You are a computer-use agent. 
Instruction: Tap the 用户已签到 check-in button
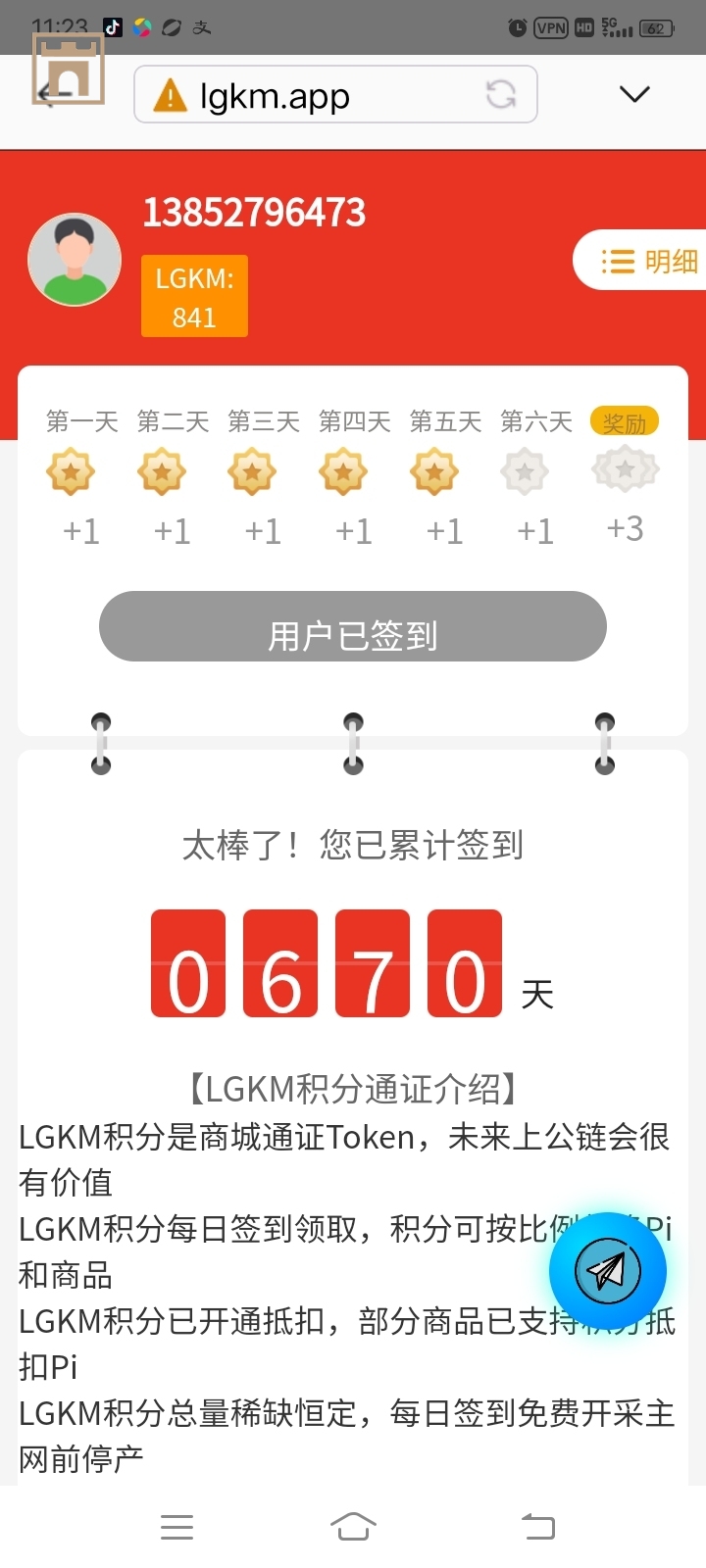[x=353, y=627]
